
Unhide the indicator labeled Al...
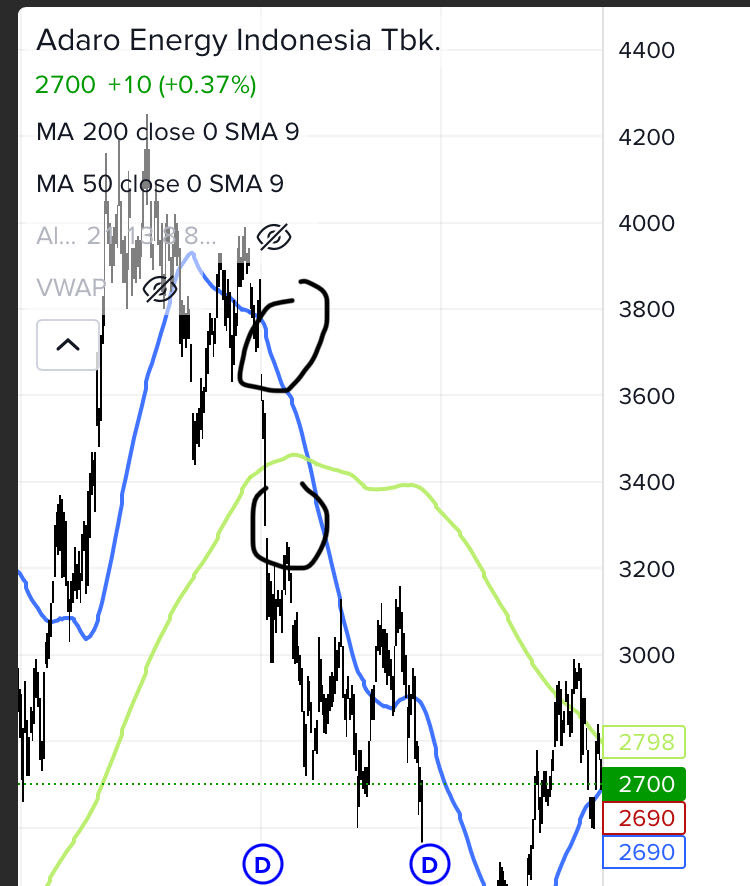273,237
